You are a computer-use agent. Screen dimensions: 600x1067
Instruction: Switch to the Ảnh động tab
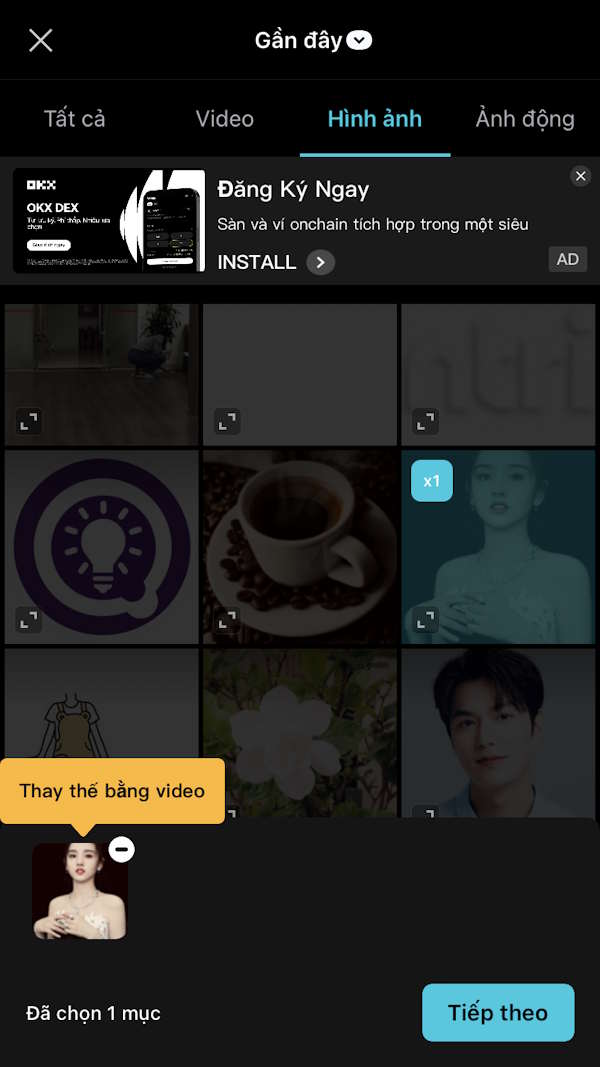524,118
